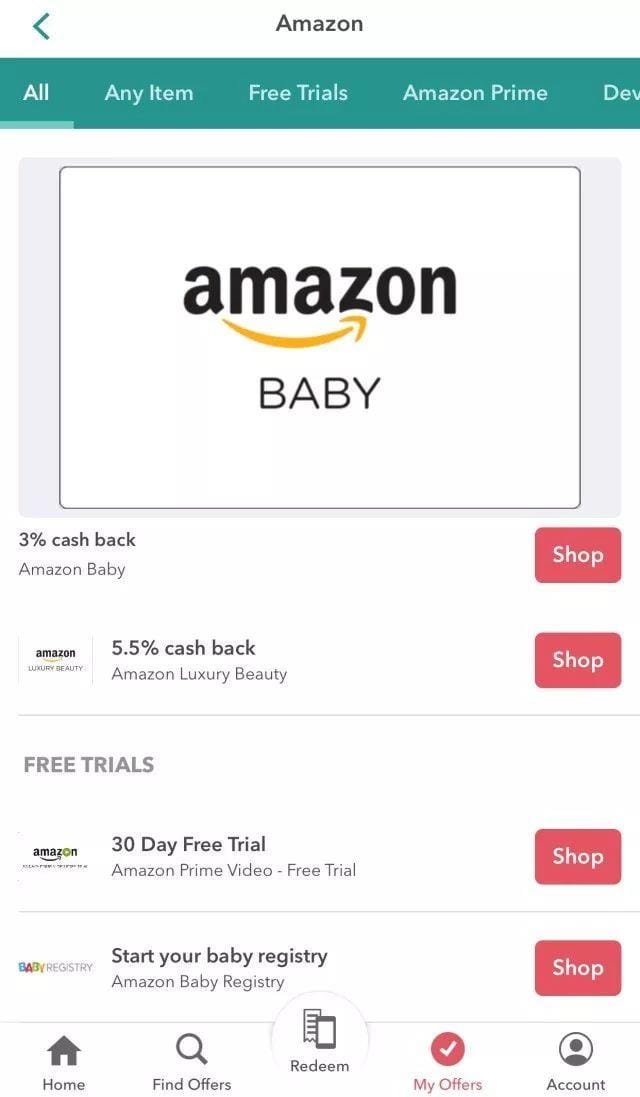Select the All tab
The width and height of the screenshot is (640, 1097).
click(x=36, y=93)
